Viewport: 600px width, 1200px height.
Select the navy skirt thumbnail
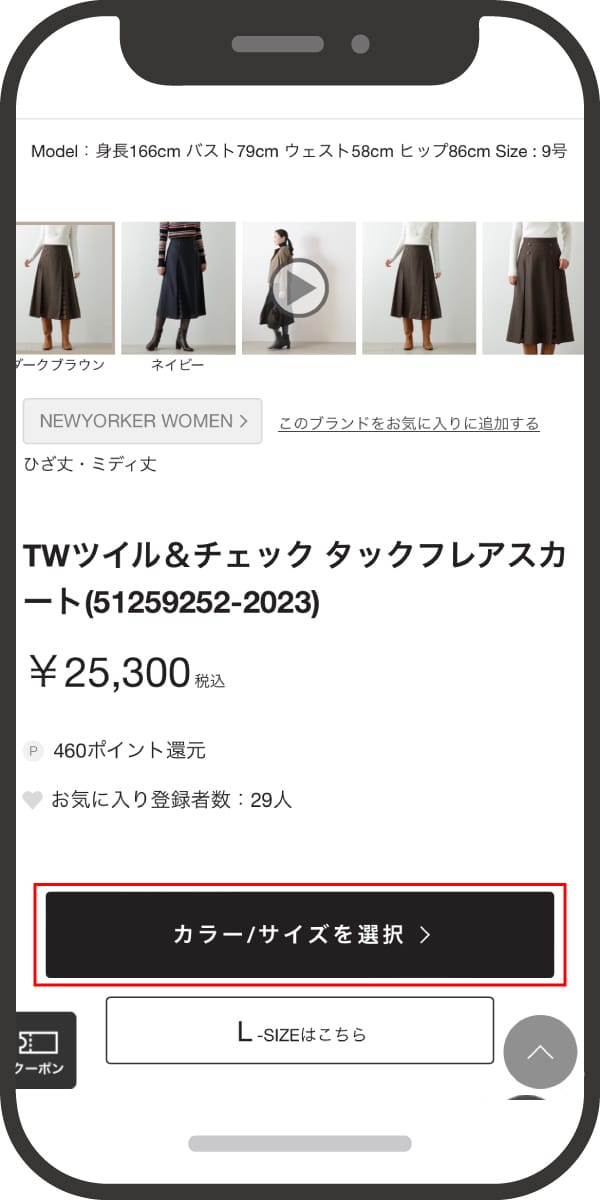[x=178, y=288]
